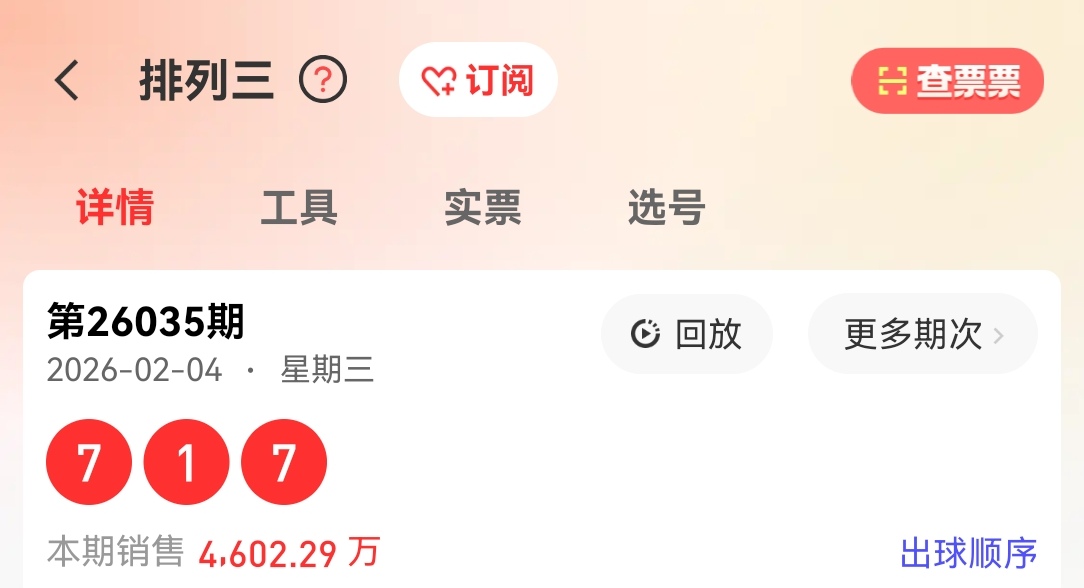Open the 实票 tab
Screen dimensions: 1084x588
click(x=482, y=208)
